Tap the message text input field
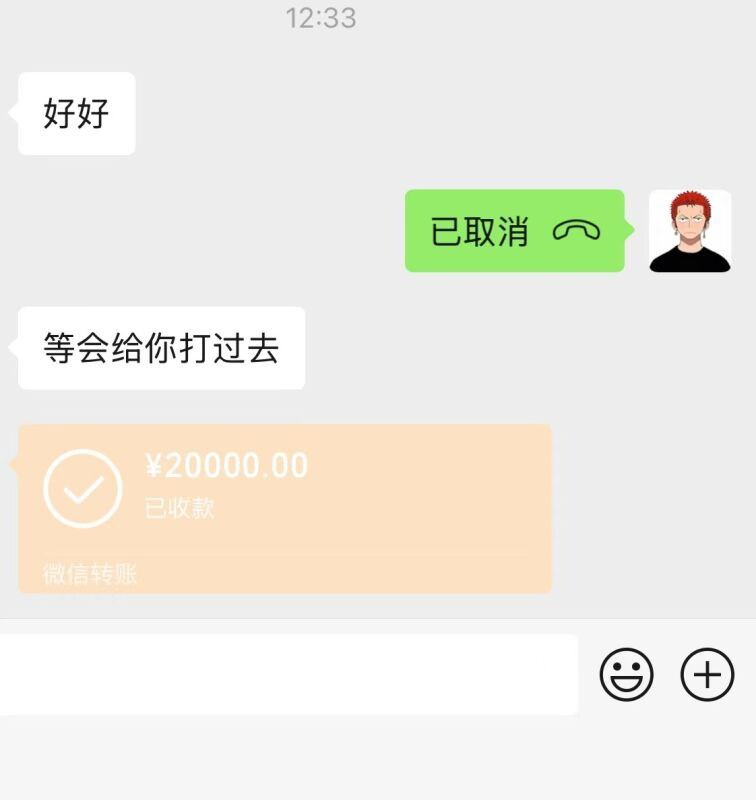Screen dimensions: 756x800 coord(288,674)
